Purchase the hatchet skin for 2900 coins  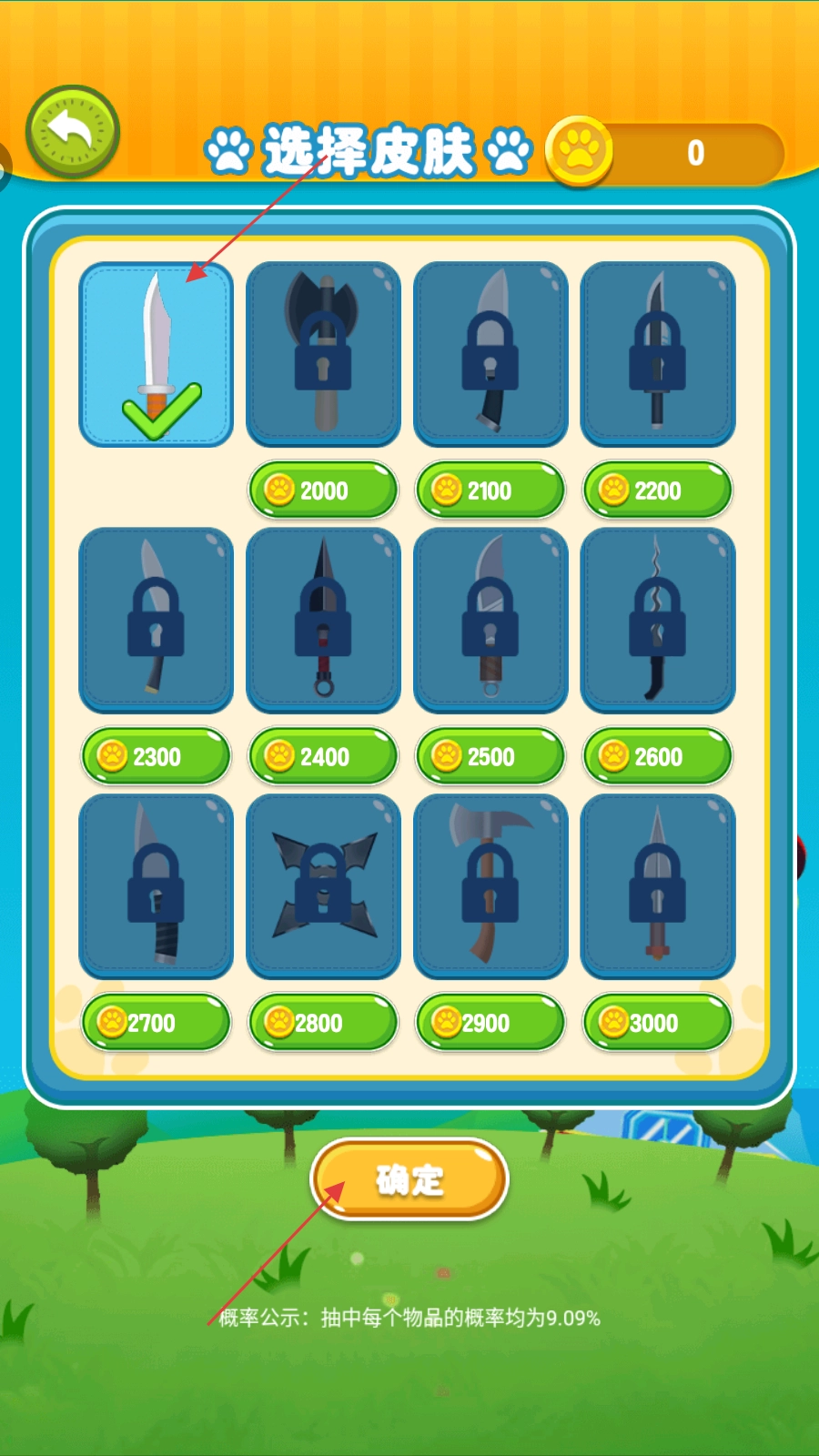click(490, 1022)
